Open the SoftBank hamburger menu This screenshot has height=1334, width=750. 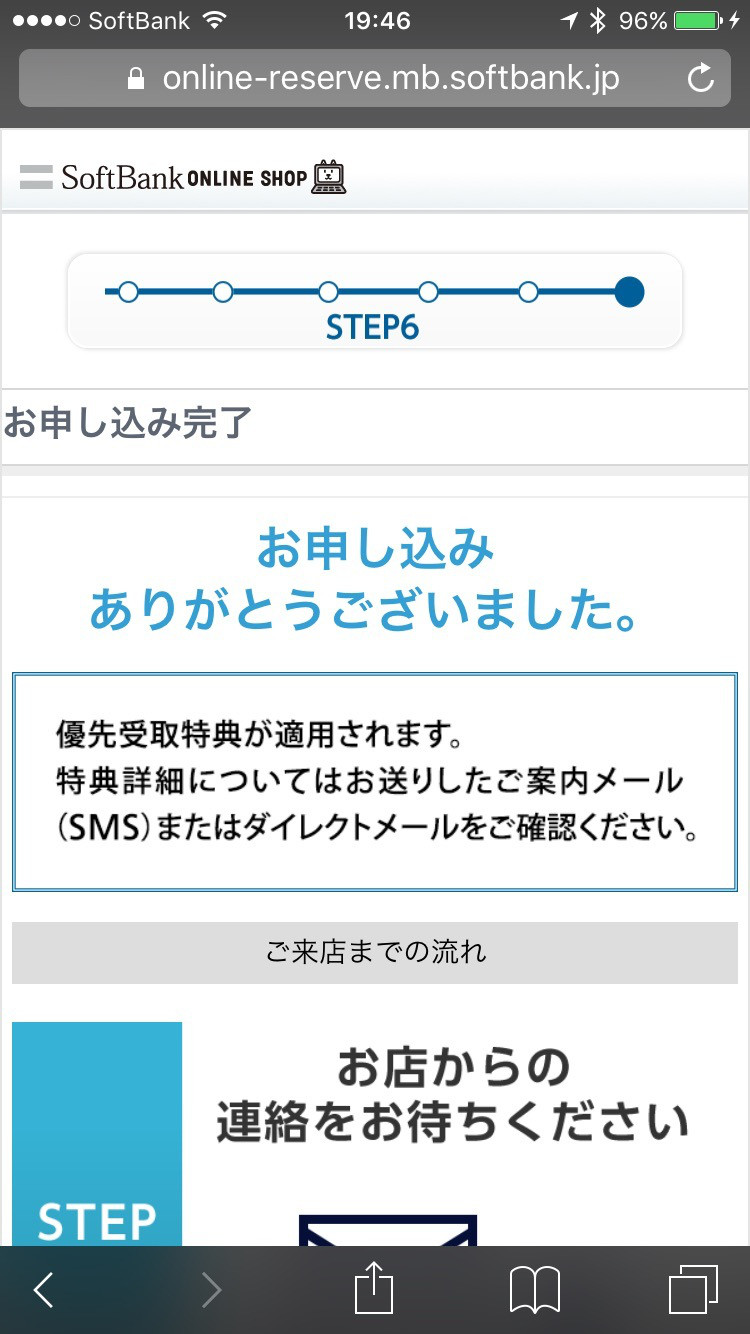(x=36, y=178)
